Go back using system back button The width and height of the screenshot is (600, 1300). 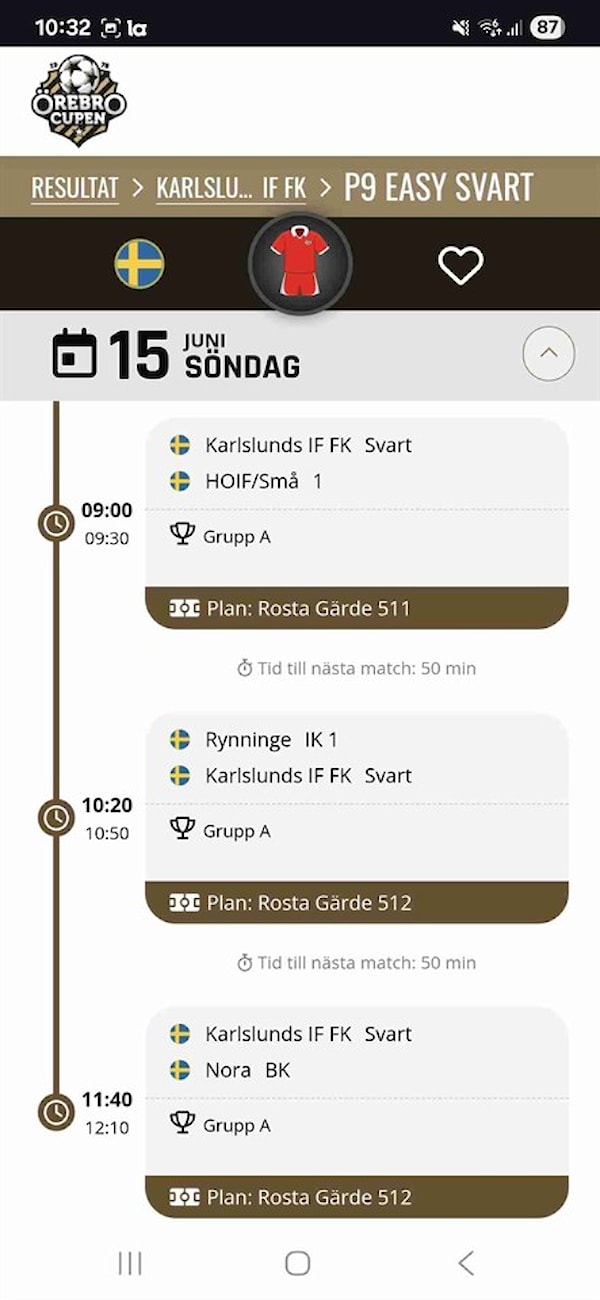click(466, 1263)
